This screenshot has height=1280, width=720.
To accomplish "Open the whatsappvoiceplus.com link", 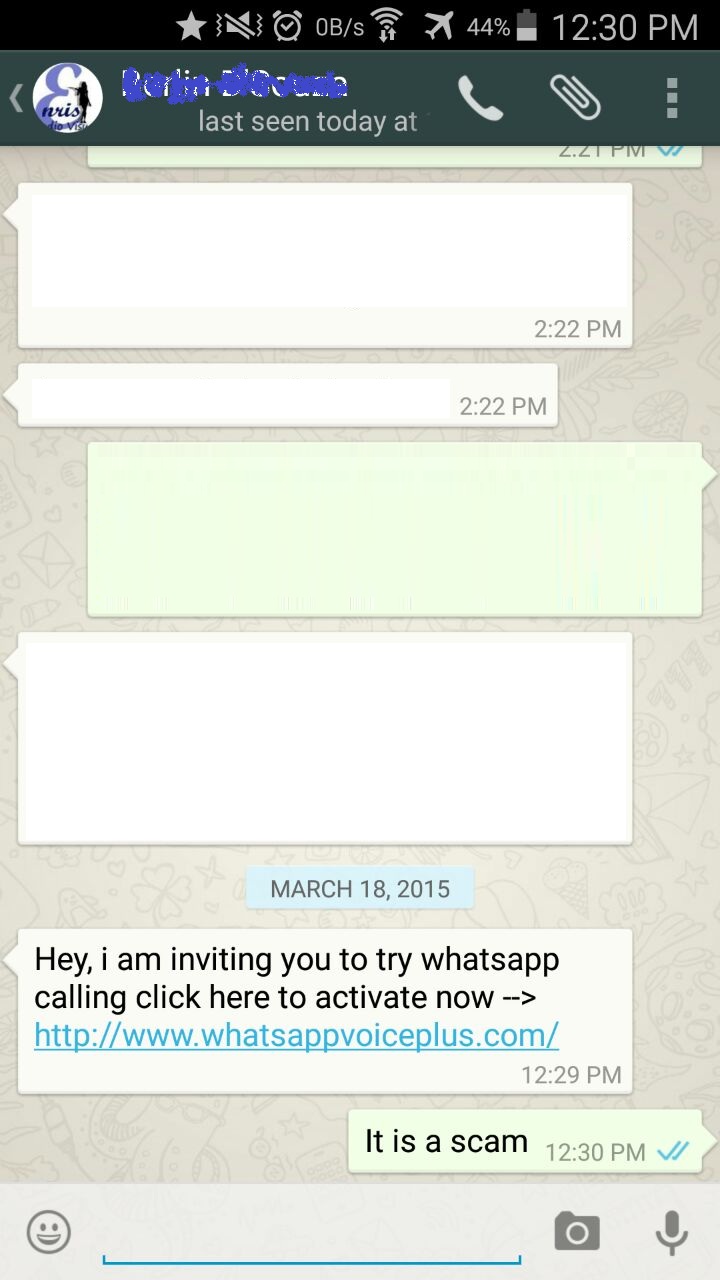I will tap(296, 1034).
